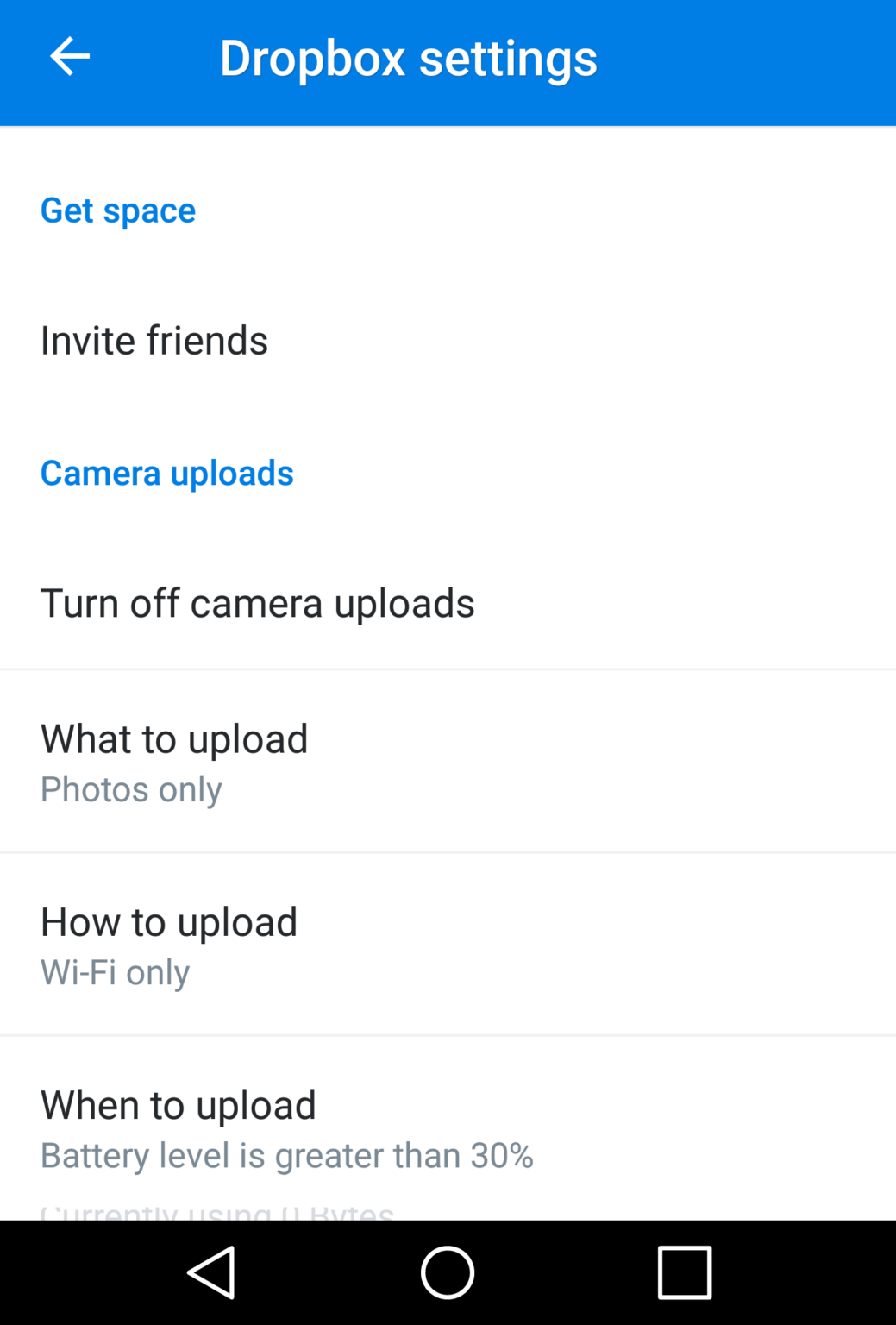The image size is (896, 1325).
Task: Select the Battery level greater than 30% text
Action: 287,1155
